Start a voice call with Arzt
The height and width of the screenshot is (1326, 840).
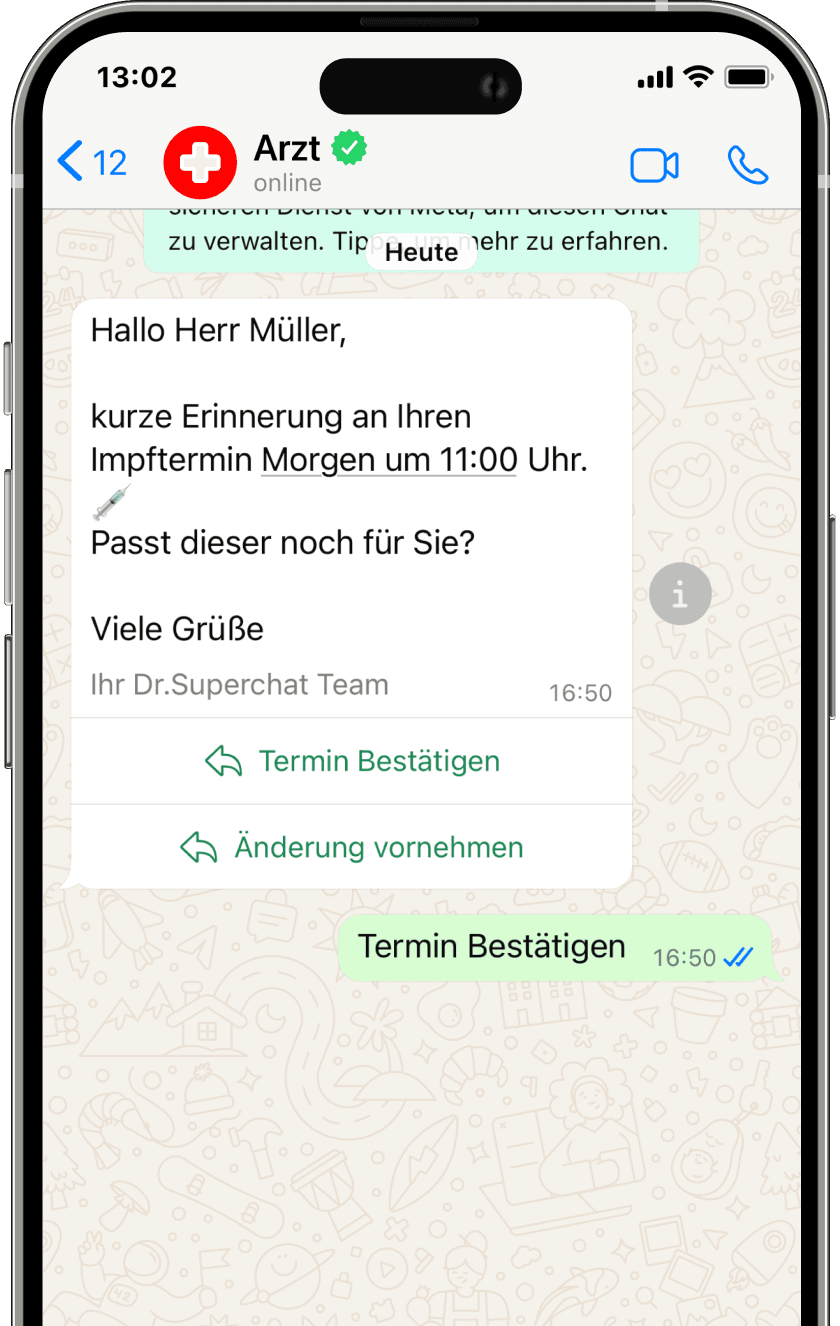(747, 165)
